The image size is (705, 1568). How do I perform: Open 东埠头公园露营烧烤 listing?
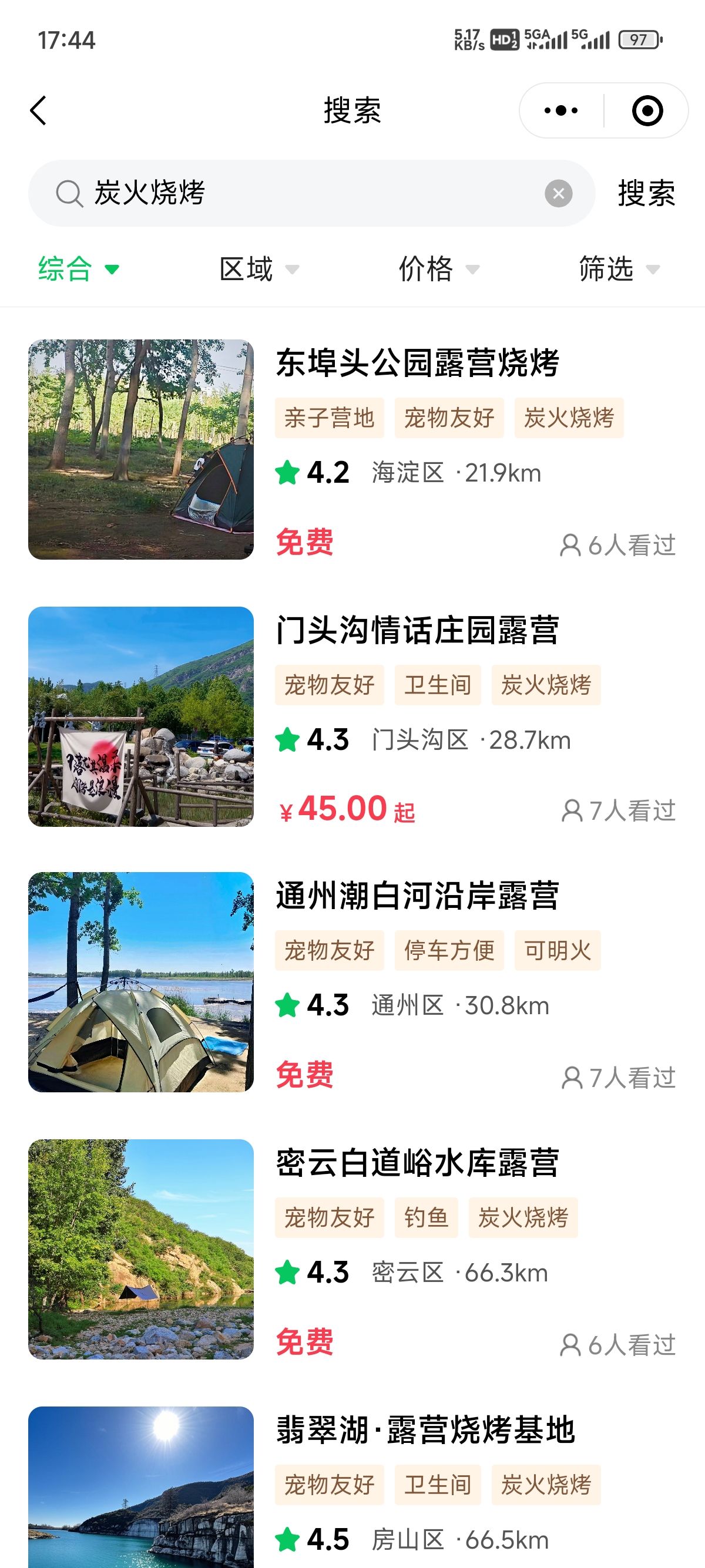click(417, 364)
